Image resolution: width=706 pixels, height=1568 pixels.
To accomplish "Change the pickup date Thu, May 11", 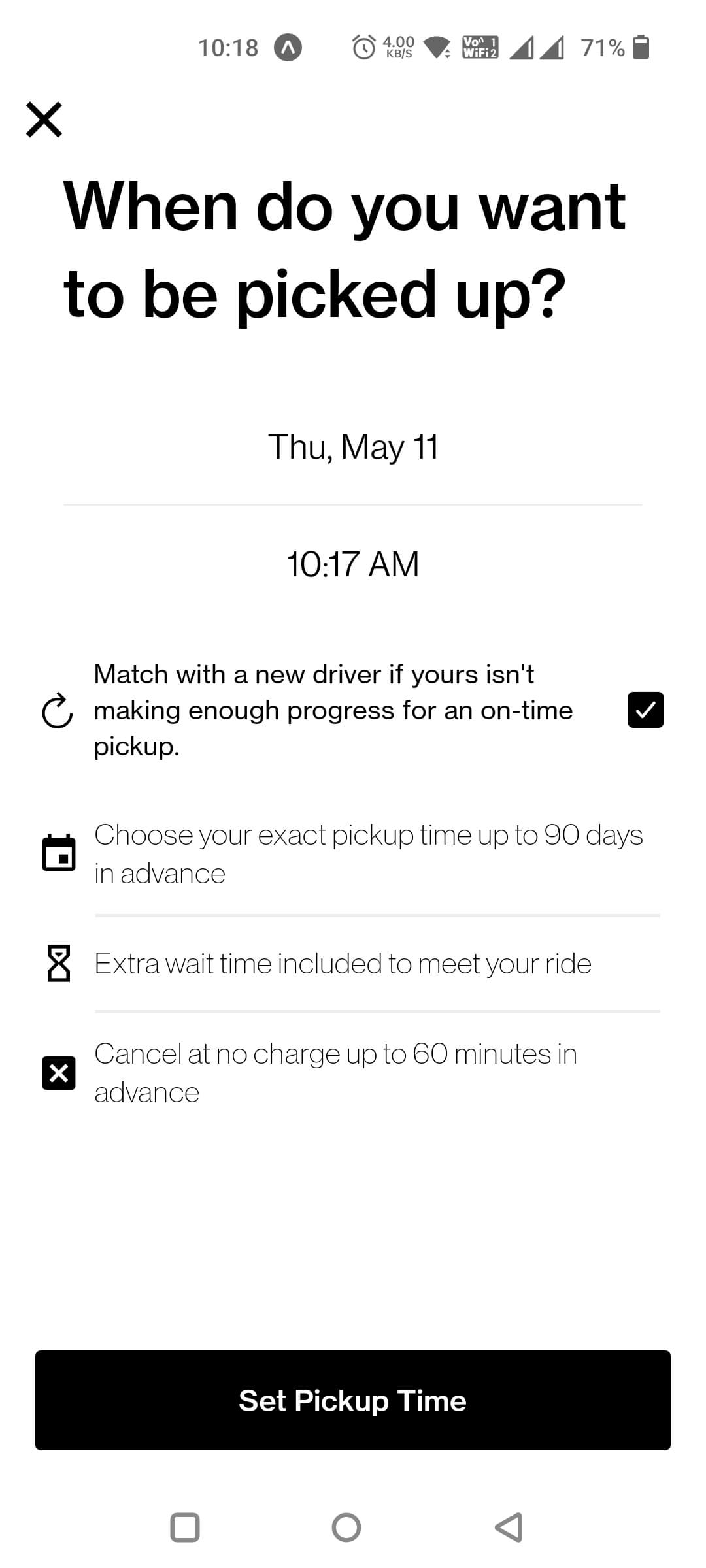I will tap(353, 448).
